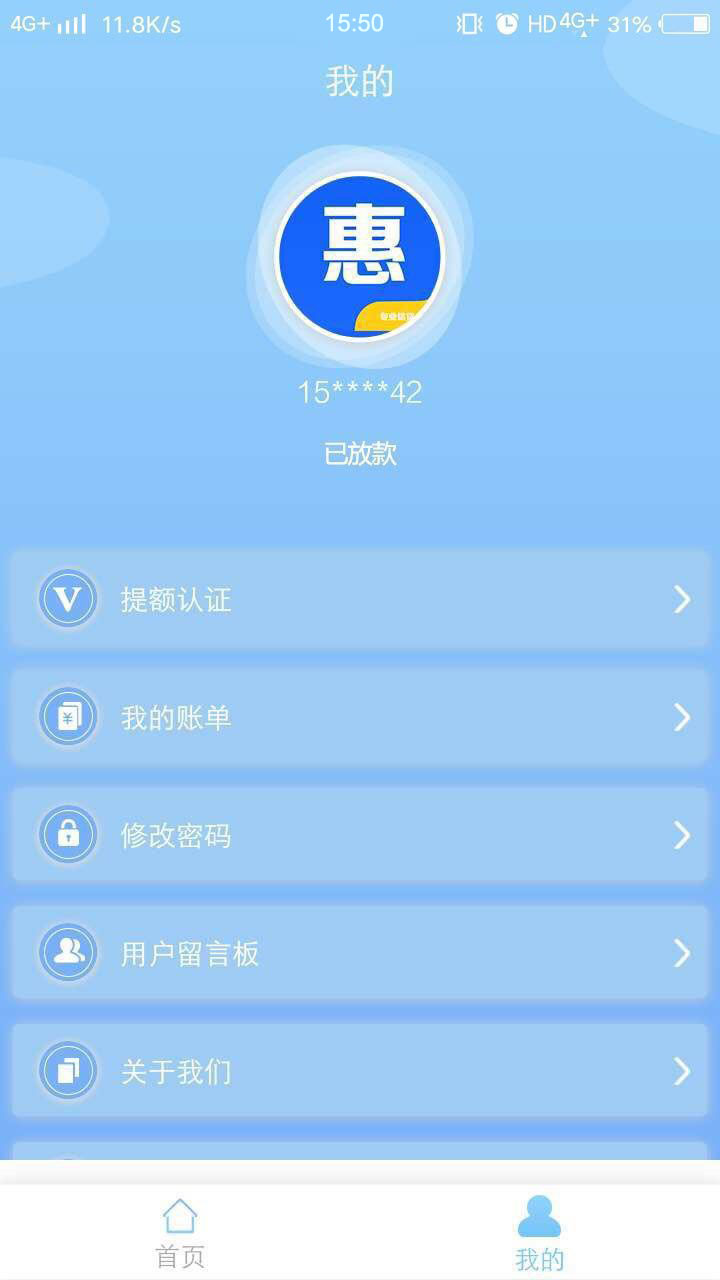Select 修改密码 to change password
Image resolution: width=720 pixels, height=1280 pixels.
(360, 835)
